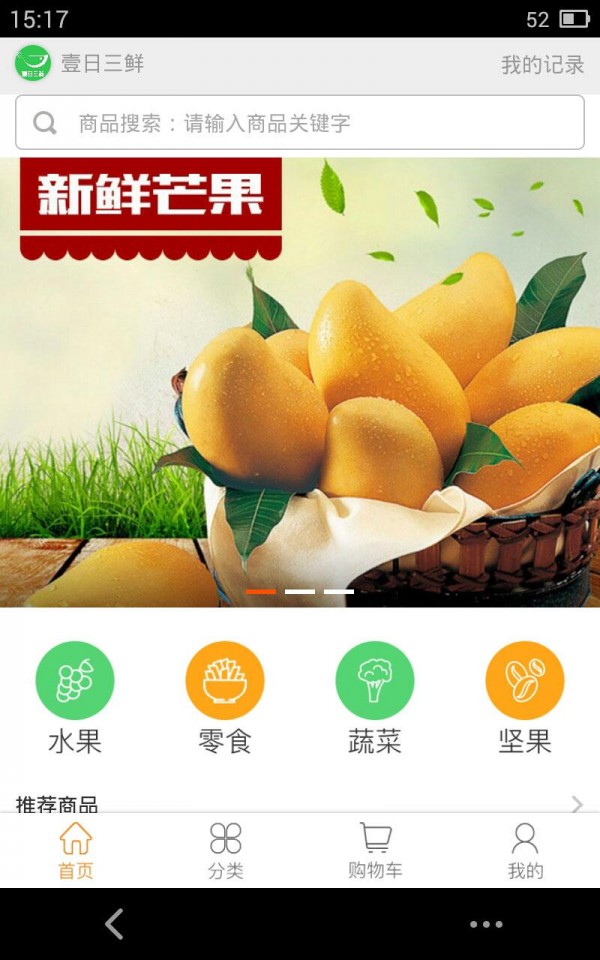Open the 新鲜芒果 banner

(x=300, y=382)
